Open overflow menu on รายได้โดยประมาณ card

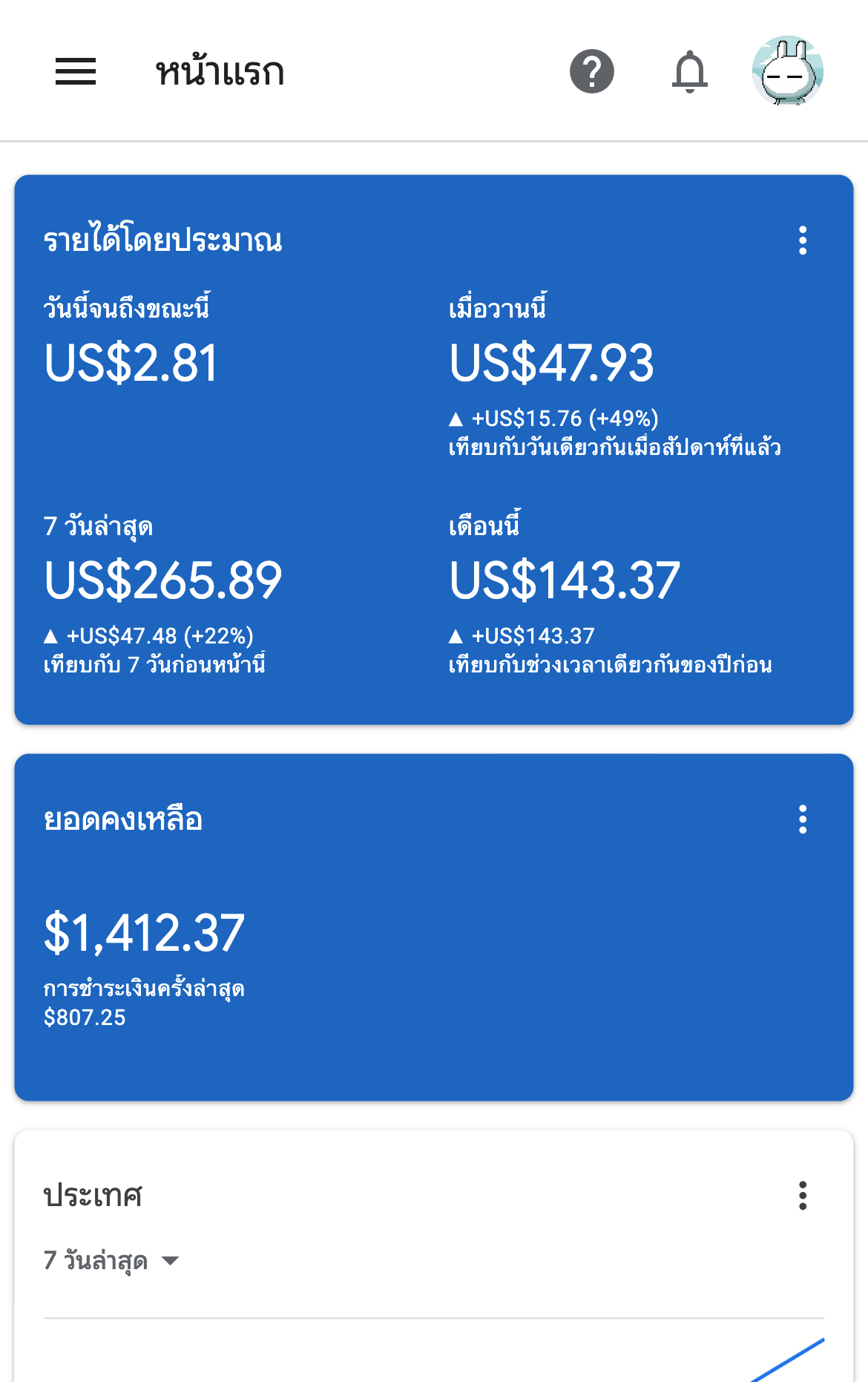802,240
